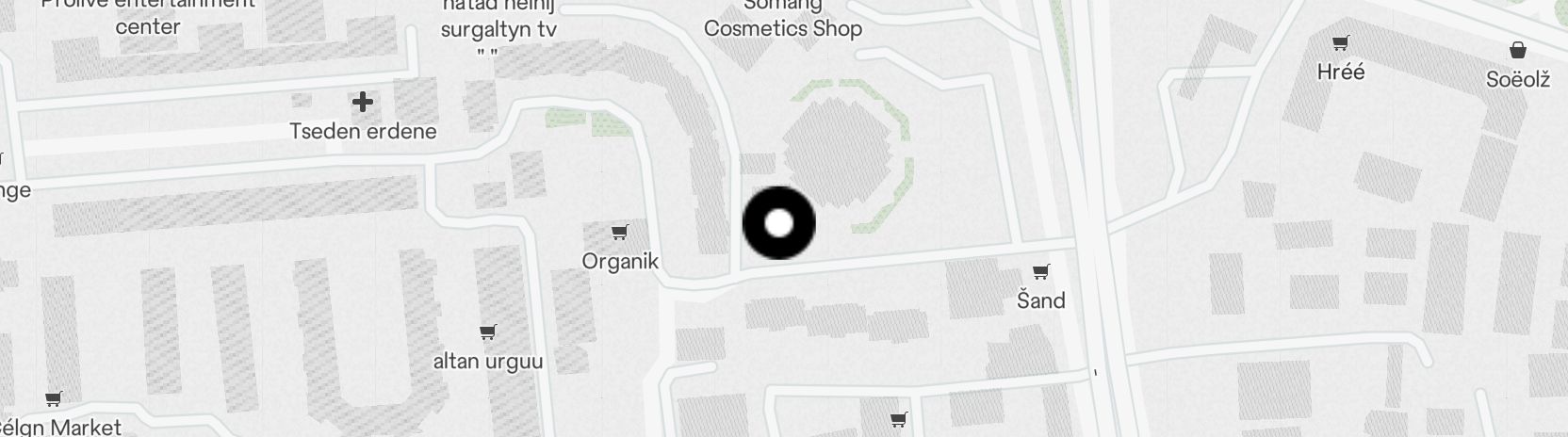1568x437 pixels.
Task: Open the Šand shop marker
Action: tap(1041, 273)
